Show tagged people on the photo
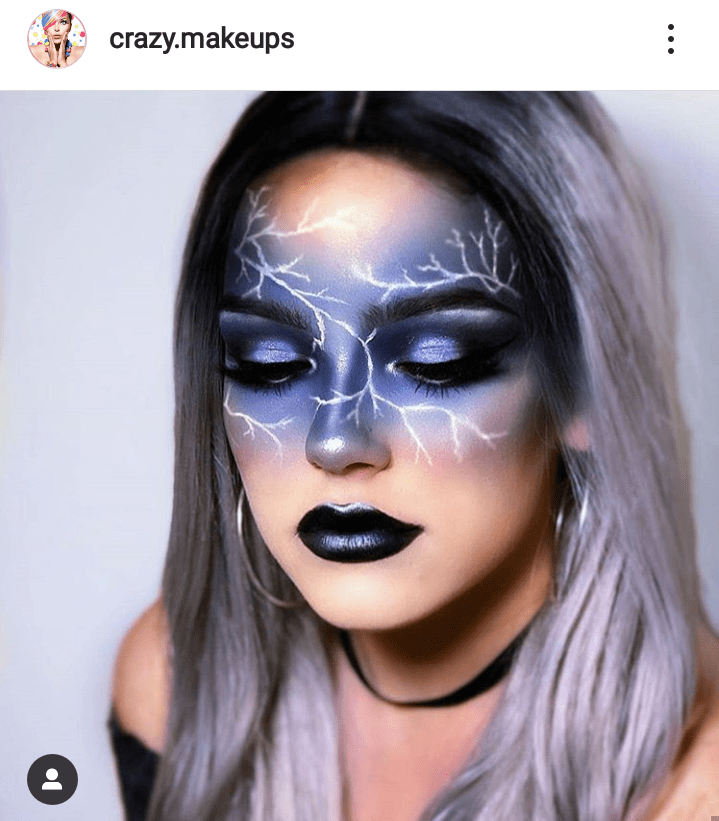 52,779
